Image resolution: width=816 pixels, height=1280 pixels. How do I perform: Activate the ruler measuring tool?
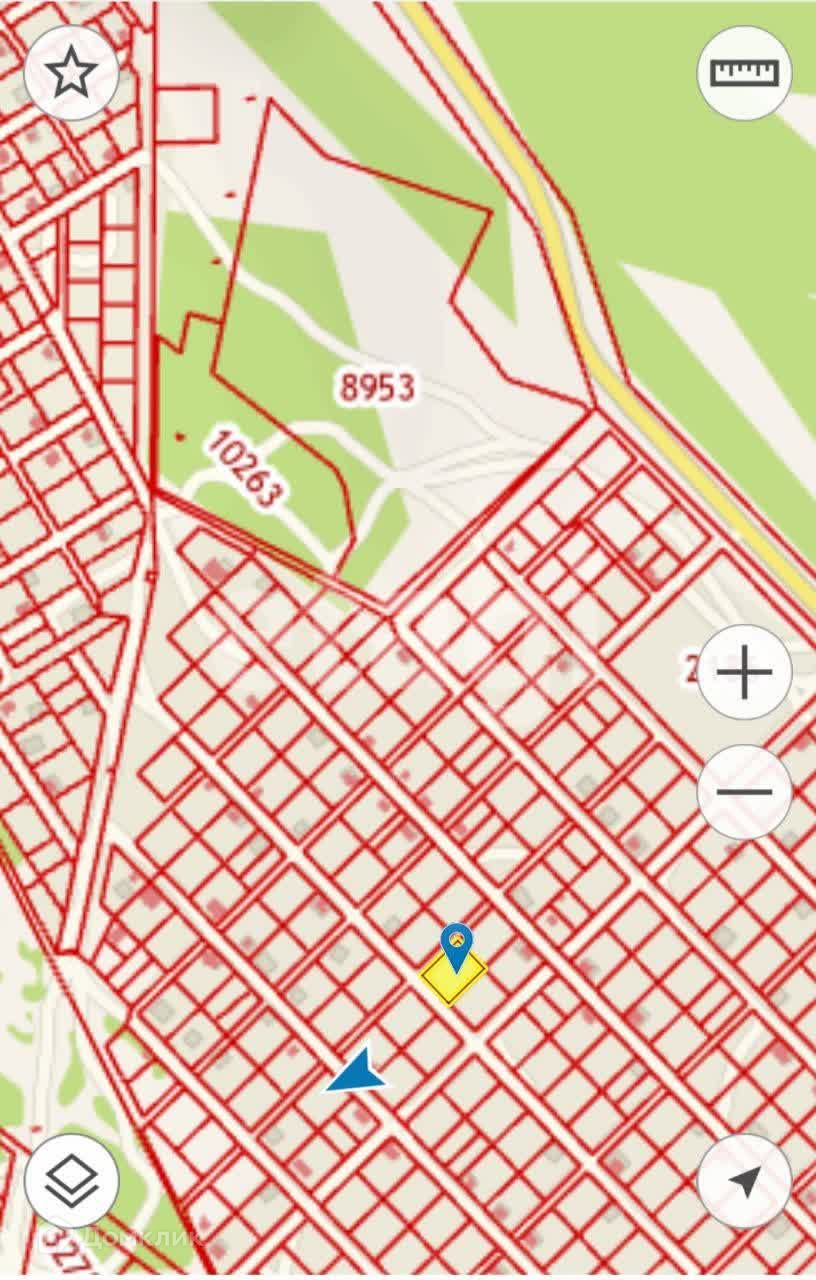pos(744,73)
